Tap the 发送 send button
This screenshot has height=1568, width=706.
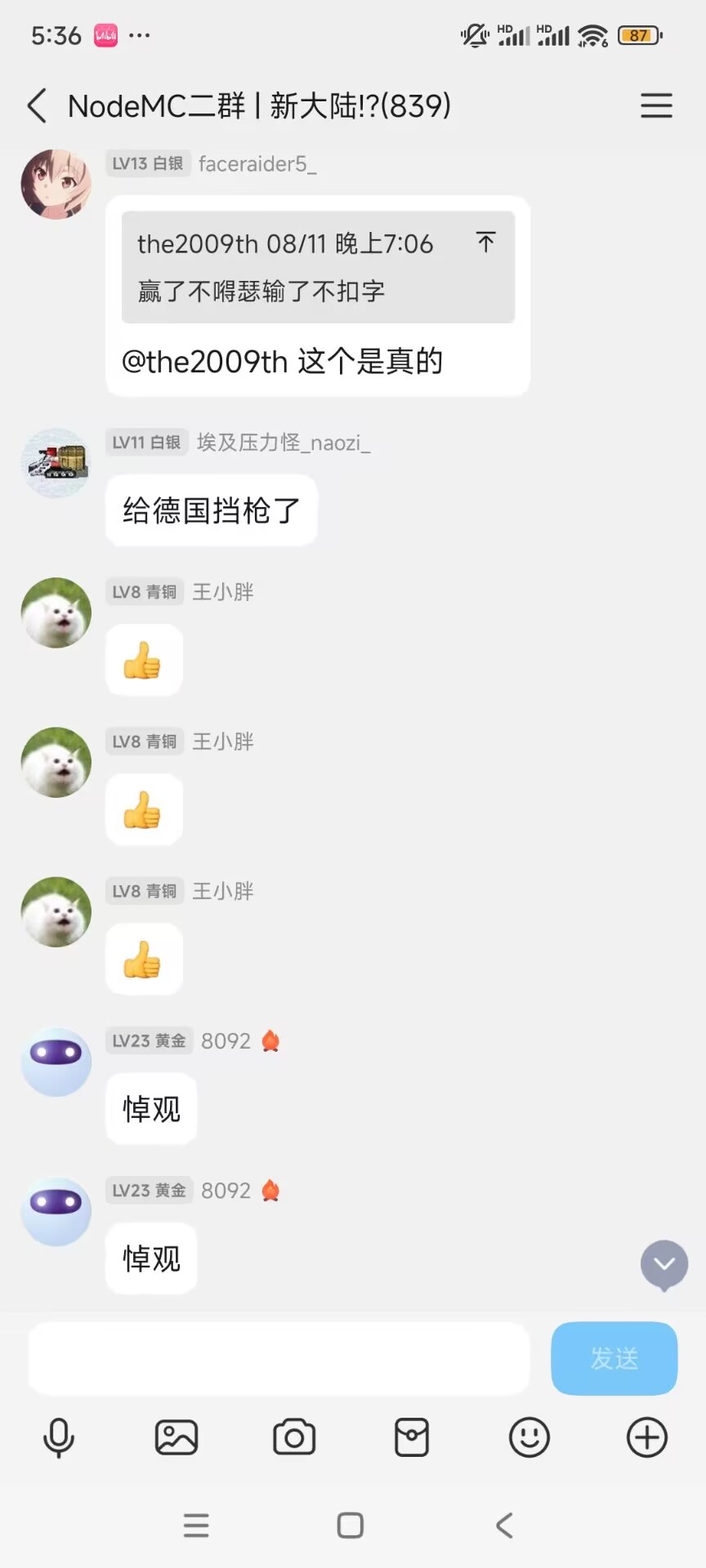coord(614,1358)
